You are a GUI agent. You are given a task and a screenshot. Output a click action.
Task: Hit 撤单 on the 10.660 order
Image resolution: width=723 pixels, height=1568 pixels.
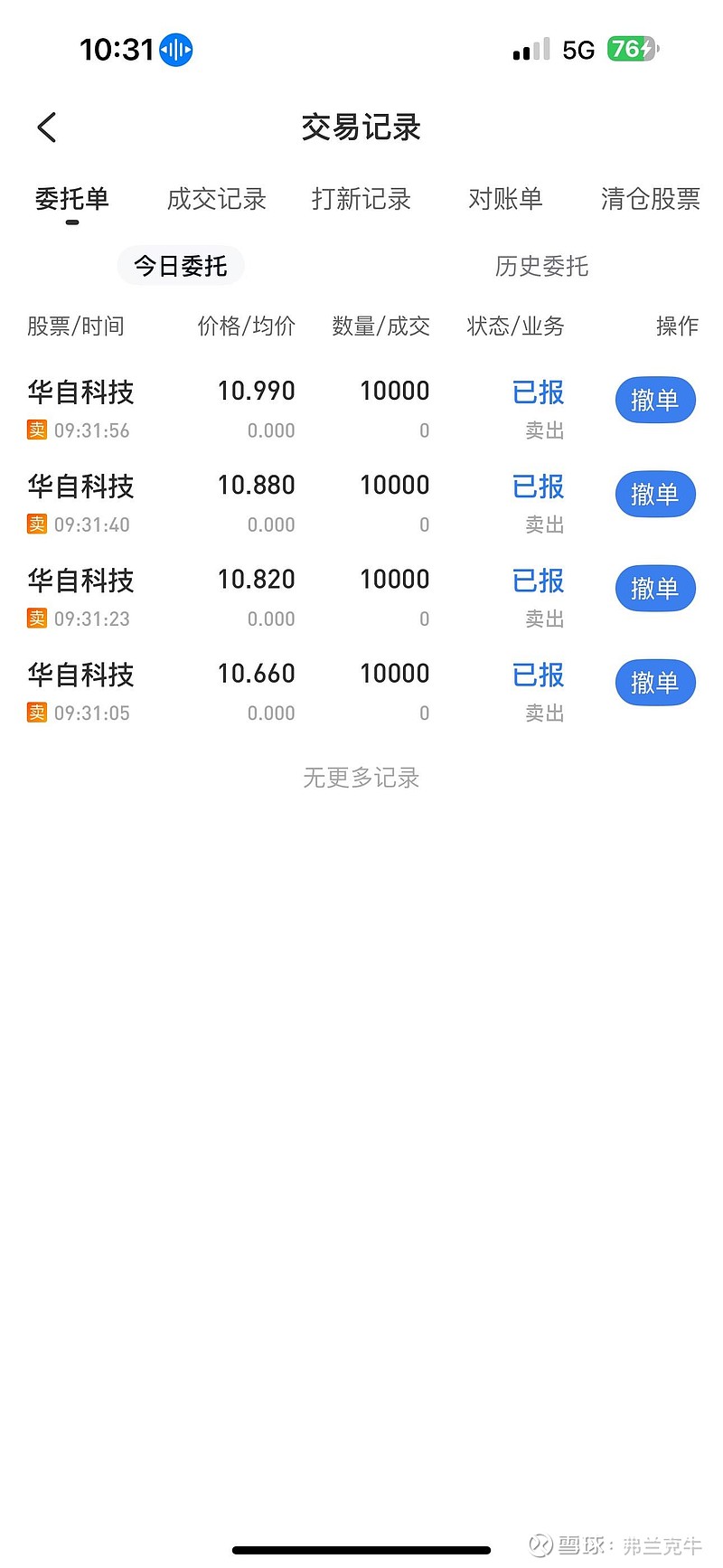pos(655,682)
